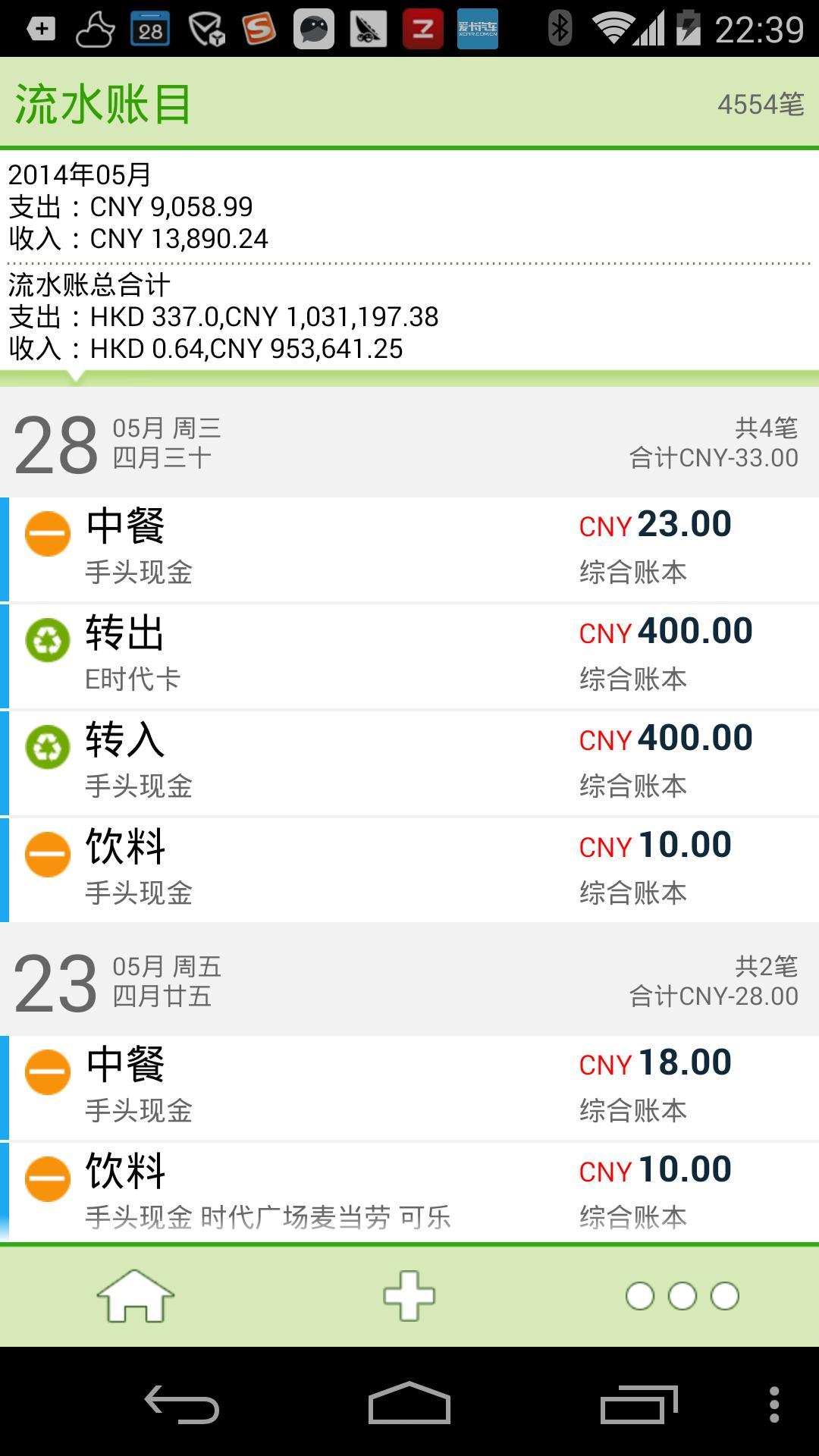Open the 中餐 CNY 18.00 entry
Image resolution: width=819 pixels, height=1456 pixels.
(x=409, y=1087)
